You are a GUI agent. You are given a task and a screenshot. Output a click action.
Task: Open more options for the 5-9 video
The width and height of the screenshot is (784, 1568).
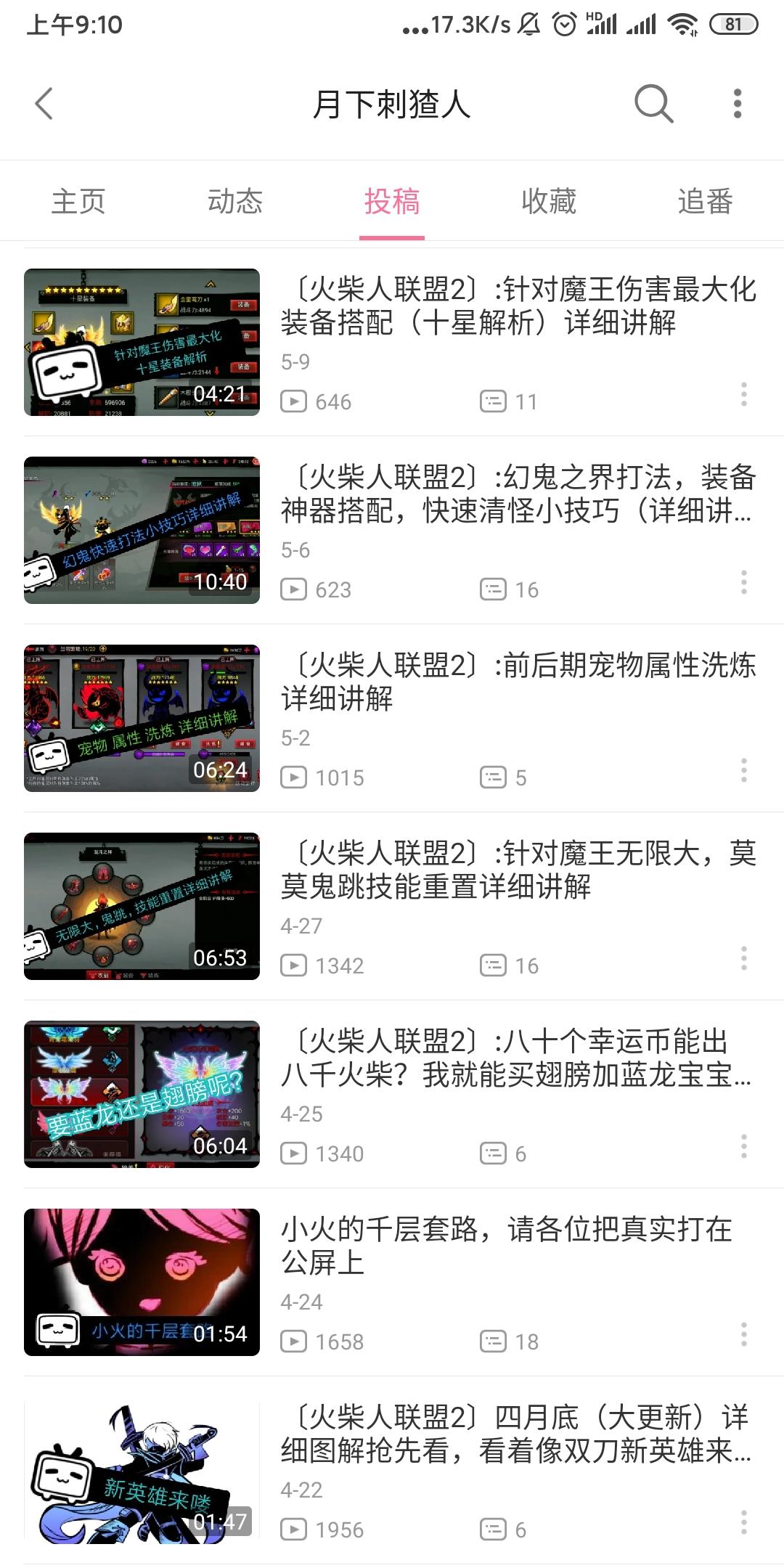click(x=743, y=394)
